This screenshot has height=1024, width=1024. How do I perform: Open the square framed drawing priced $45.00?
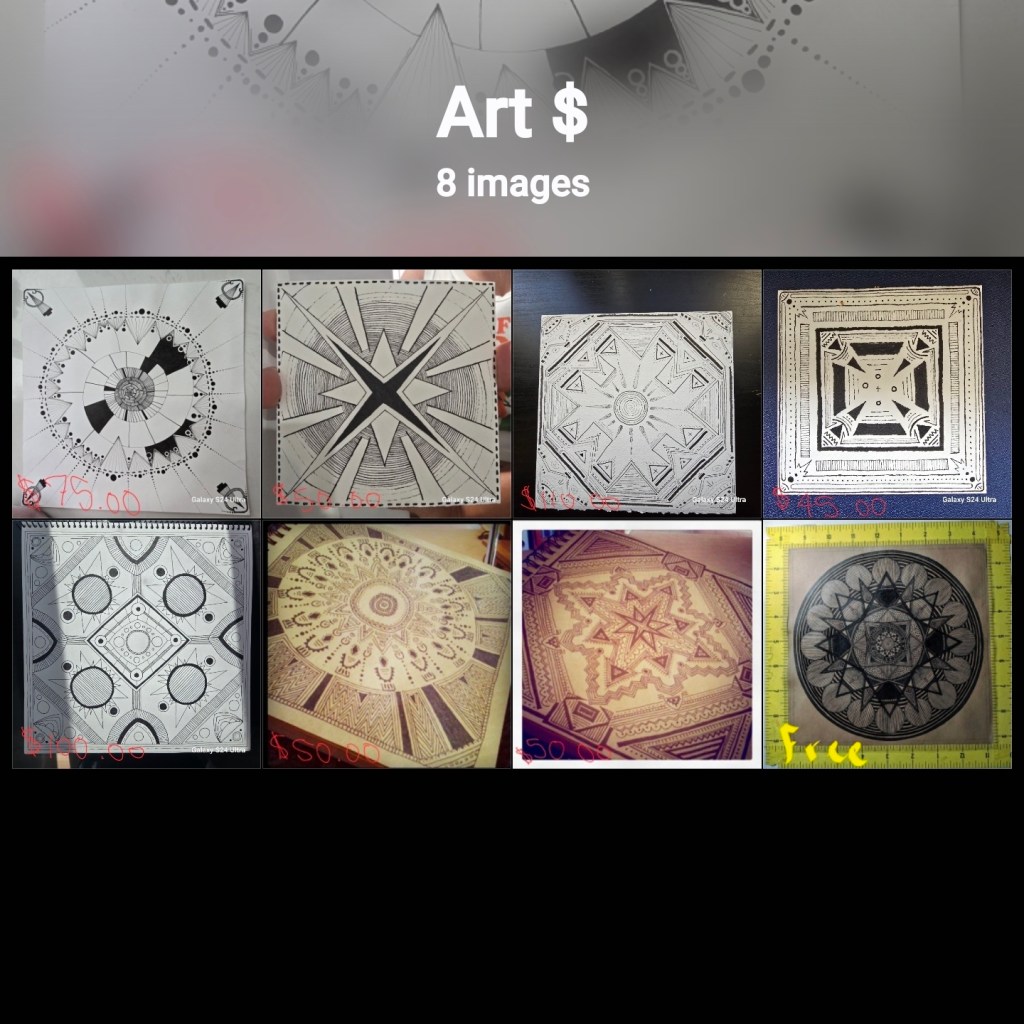pos(887,394)
